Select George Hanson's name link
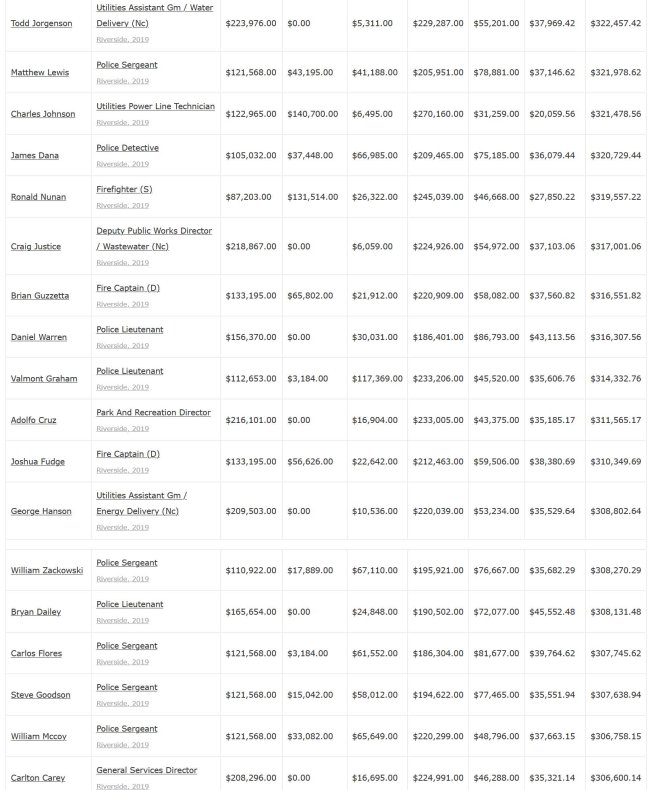Image resolution: width=648 pixels, height=790 pixels. 41,511
